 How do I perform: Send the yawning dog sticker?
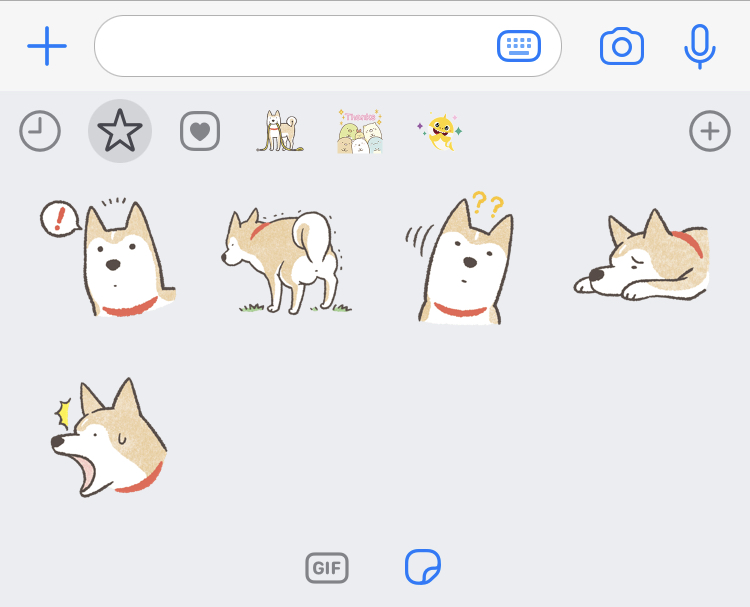click(x=109, y=438)
